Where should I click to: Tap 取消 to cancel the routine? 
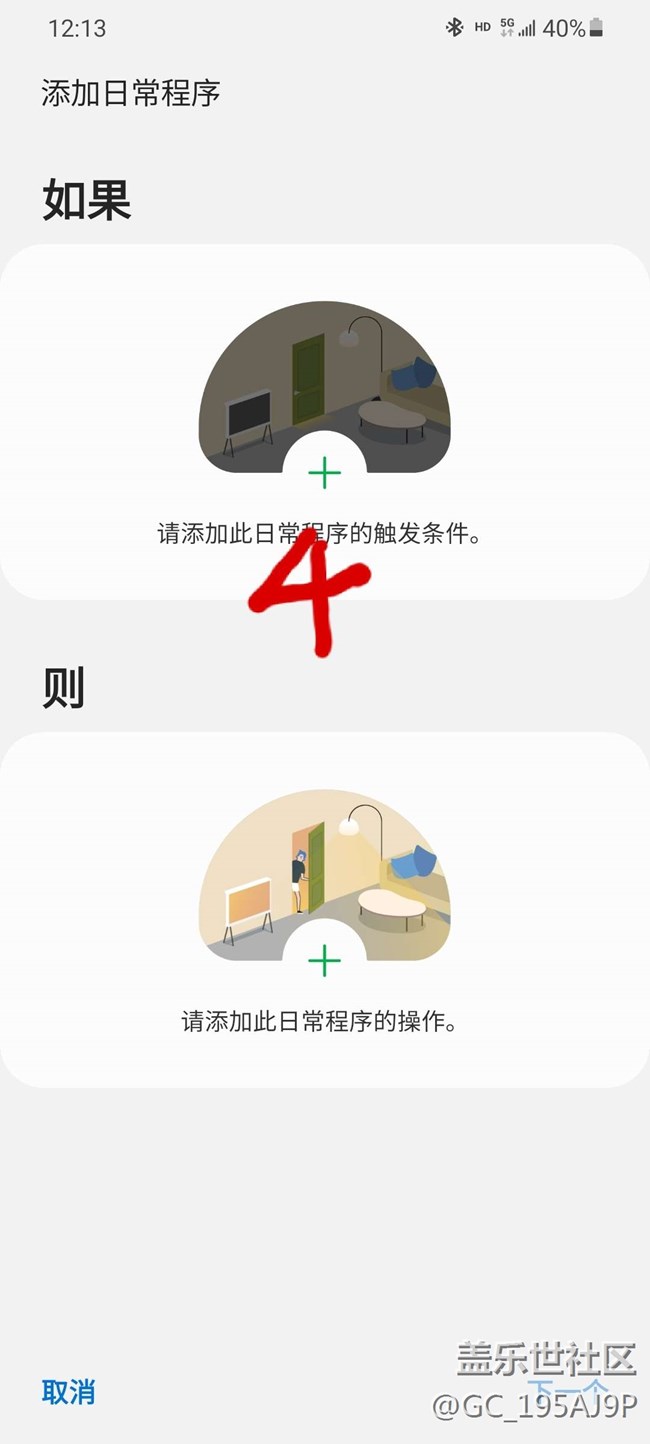68,1391
